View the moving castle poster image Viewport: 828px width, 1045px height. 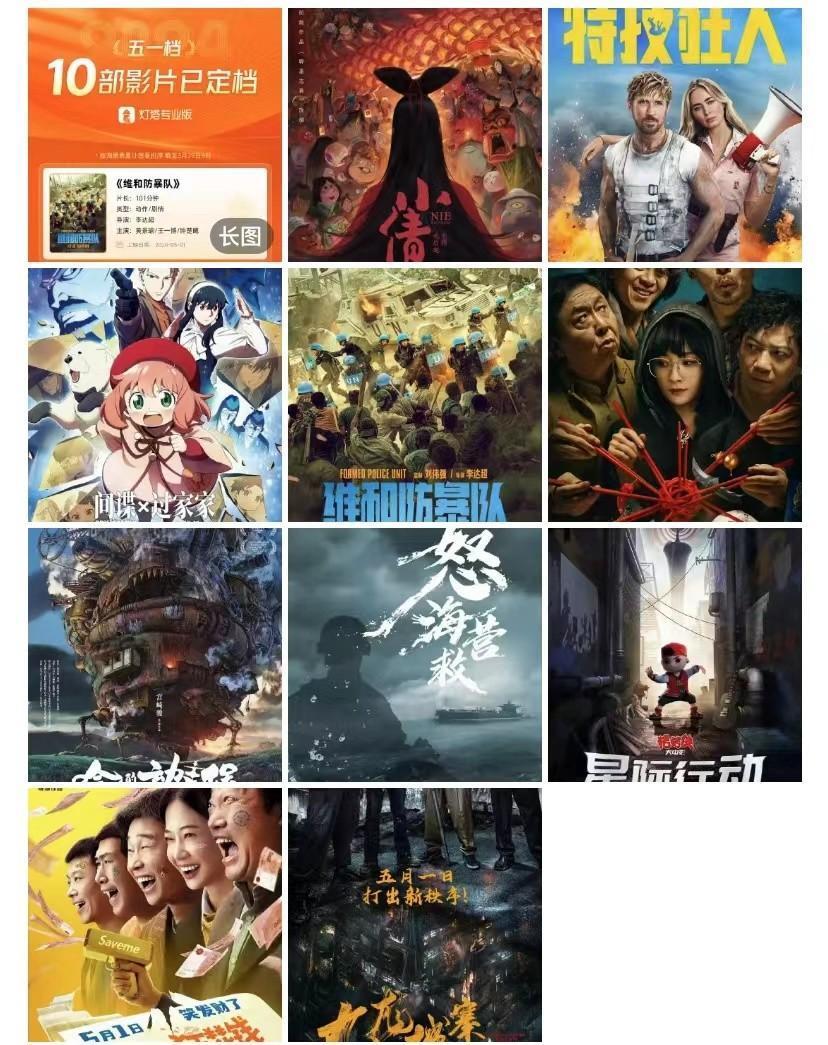point(155,655)
